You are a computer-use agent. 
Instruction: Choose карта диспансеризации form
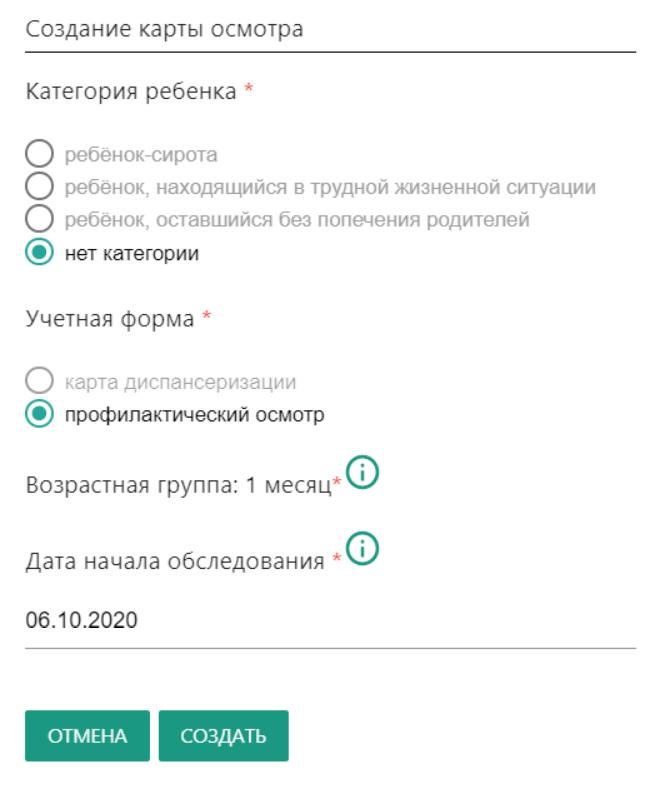coord(39,381)
